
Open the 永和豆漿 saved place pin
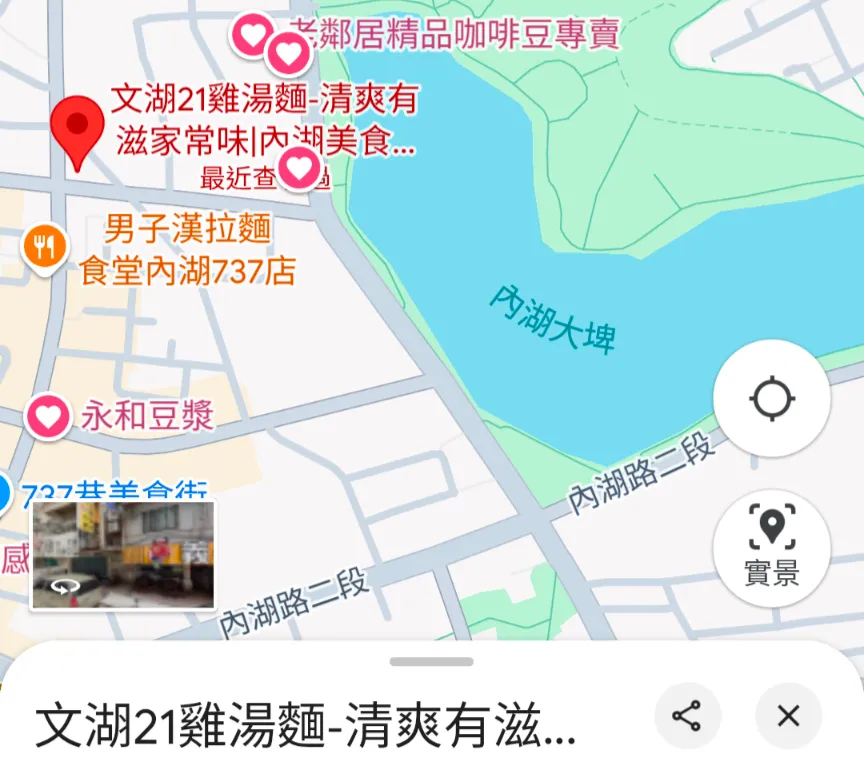pos(48,415)
